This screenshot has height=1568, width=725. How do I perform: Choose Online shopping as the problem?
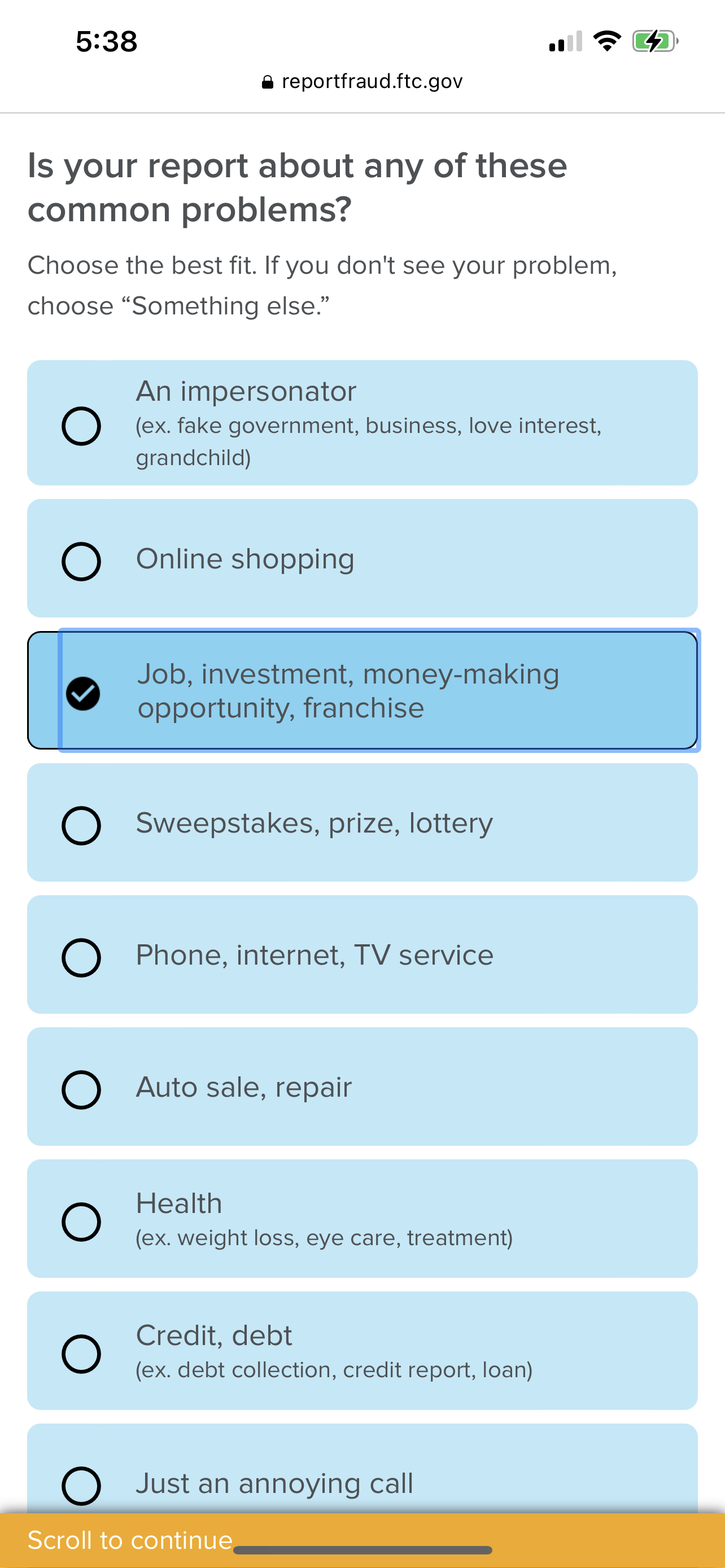click(x=361, y=558)
